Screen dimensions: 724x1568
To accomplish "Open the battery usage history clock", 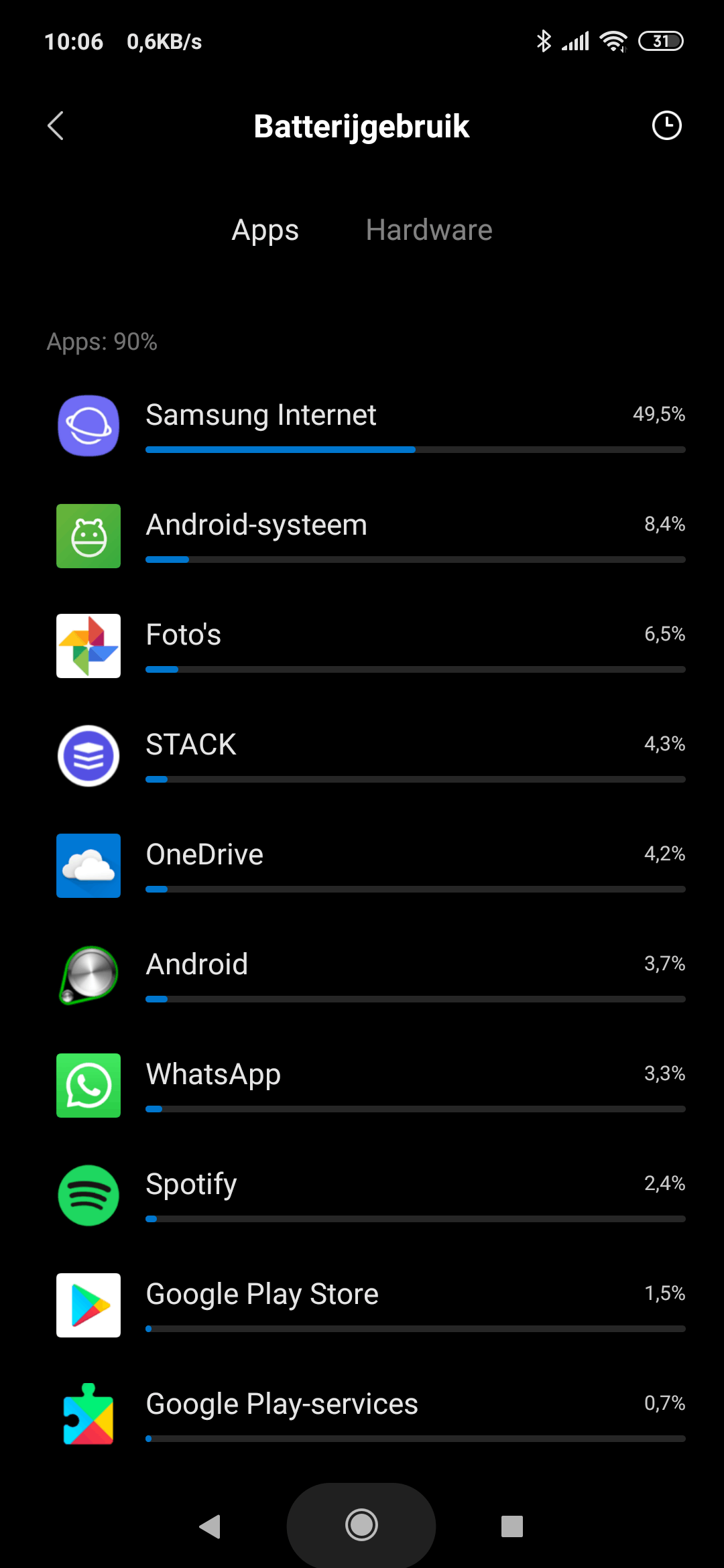I will (x=666, y=126).
